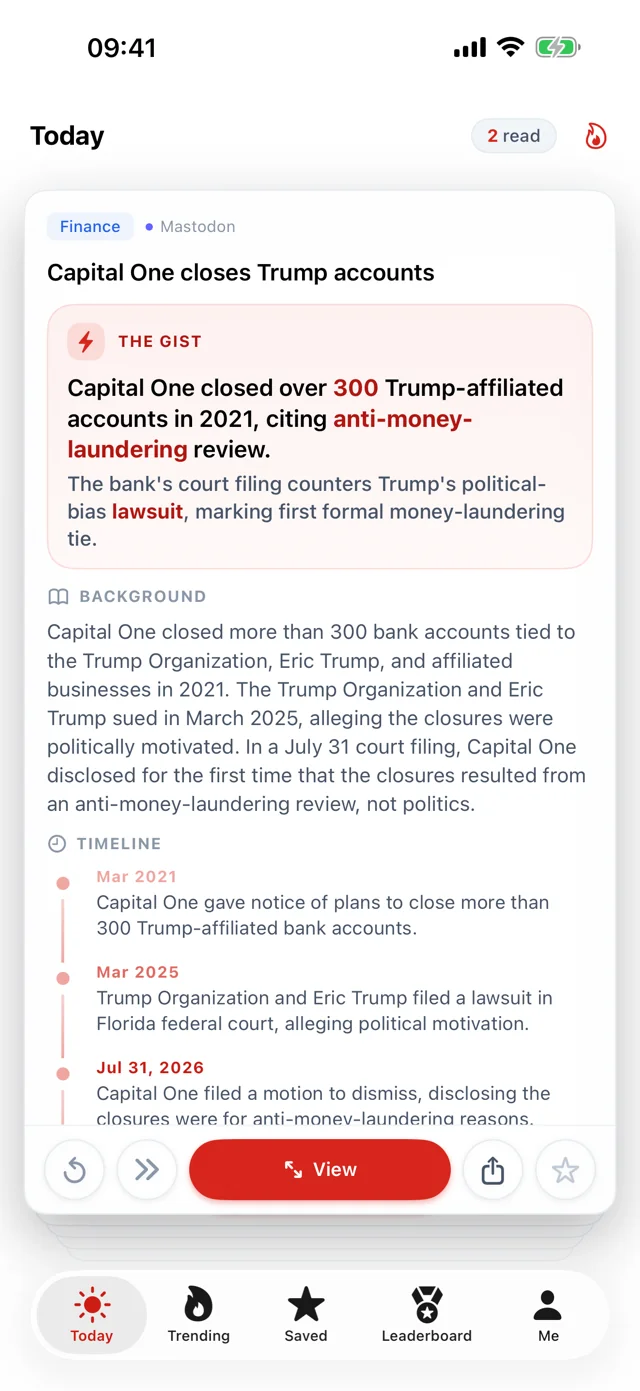Tap the 2 read counter chip
The width and height of the screenshot is (640, 1391).
pos(514,136)
